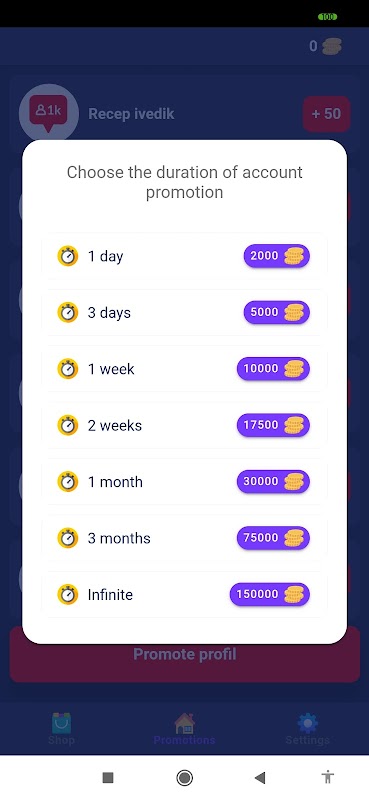
Task: Pick the 1 week promotion for 10000 coins
Action: pos(184,368)
